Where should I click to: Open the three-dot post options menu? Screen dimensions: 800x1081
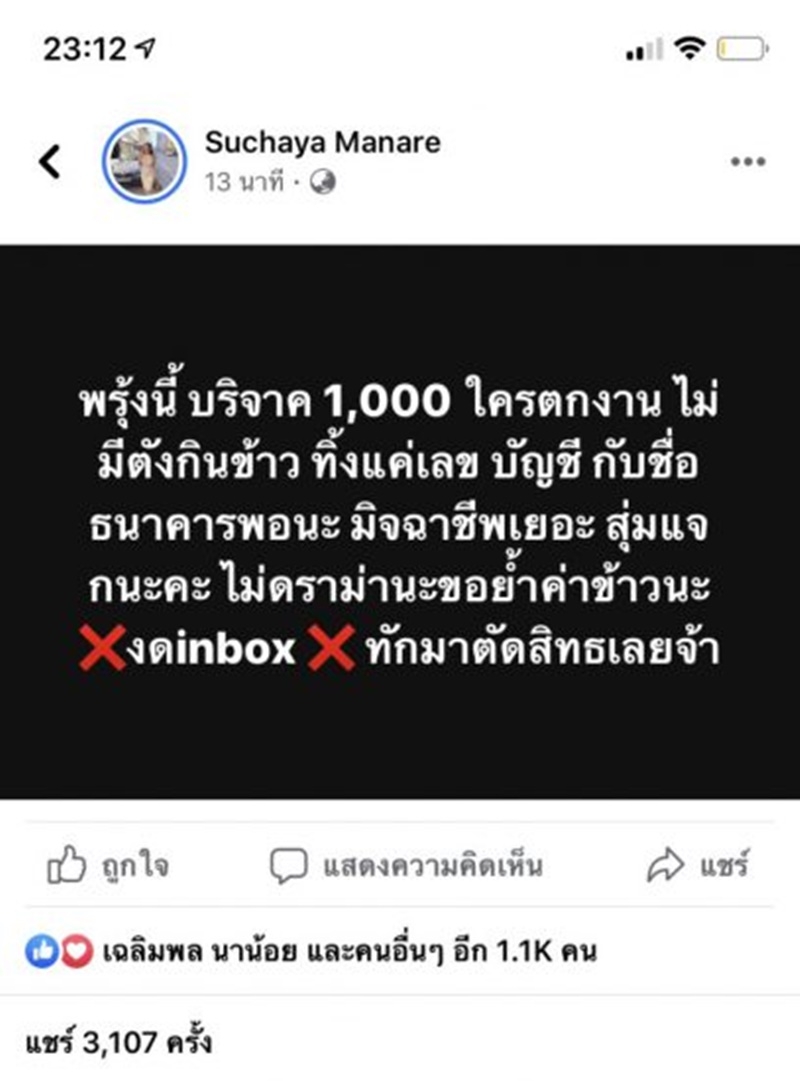click(x=748, y=162)
